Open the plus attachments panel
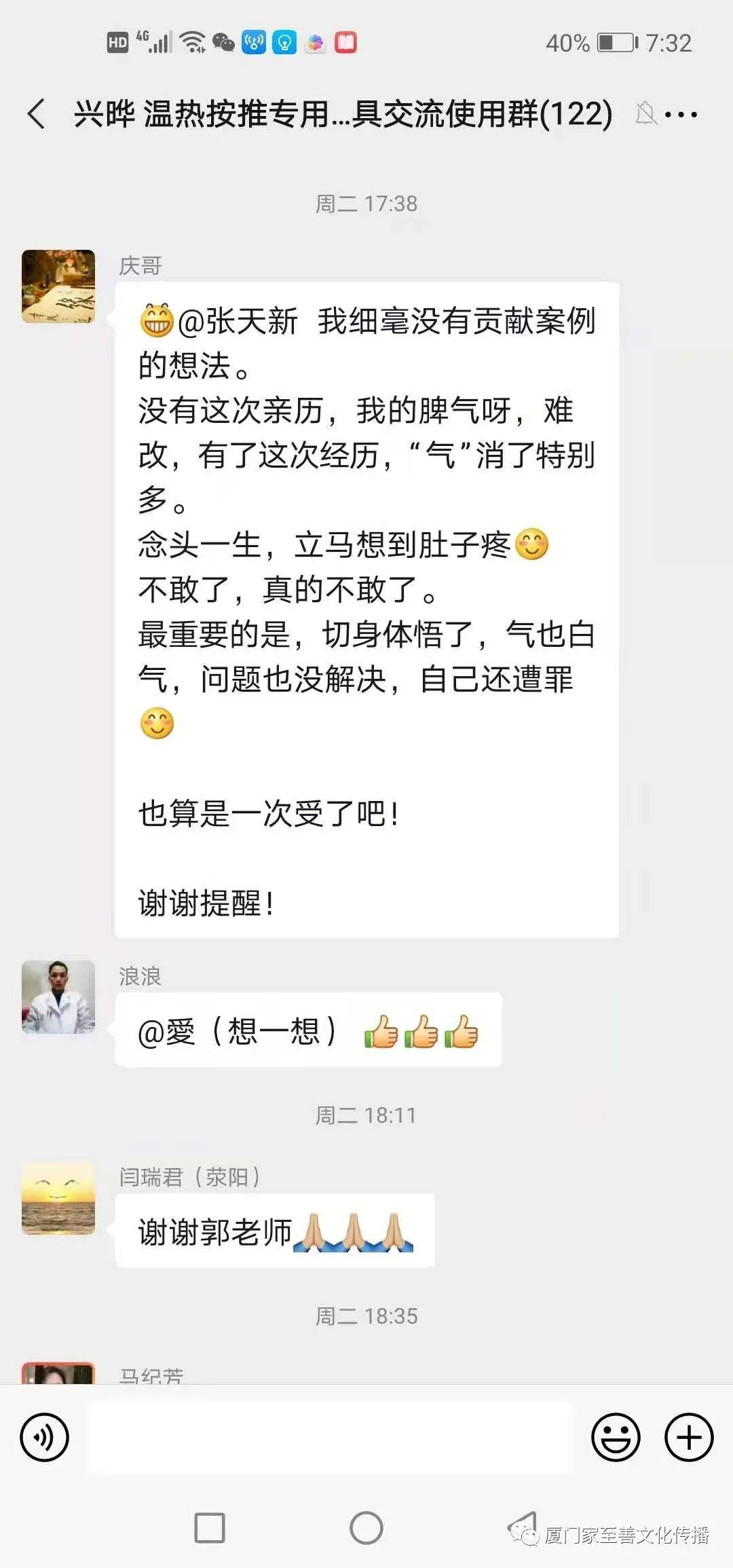Screen dimensions: 733x1568 tap(689, 1437)
